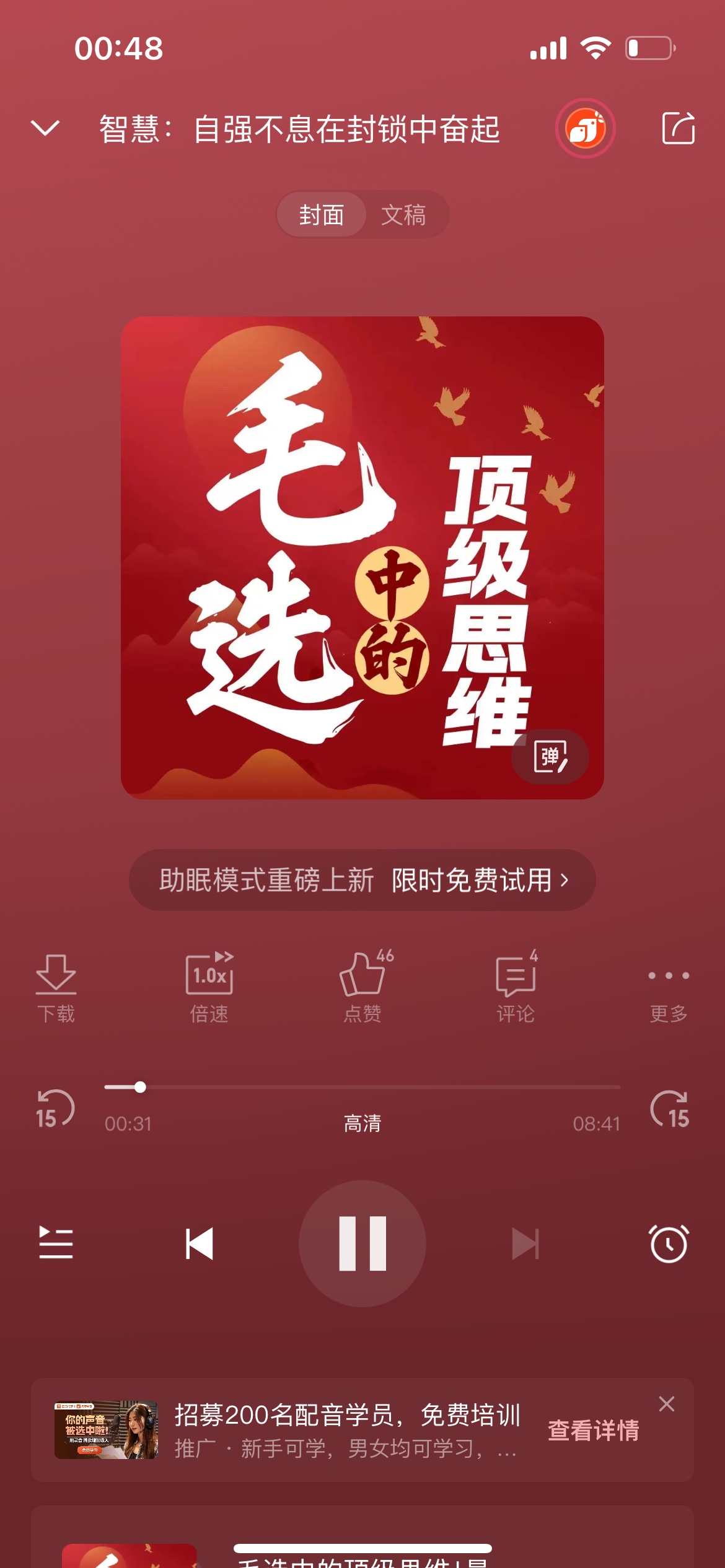Change the 倍速 playback speed
Viewport: 725px width, 1568px height.
point(209,987)
